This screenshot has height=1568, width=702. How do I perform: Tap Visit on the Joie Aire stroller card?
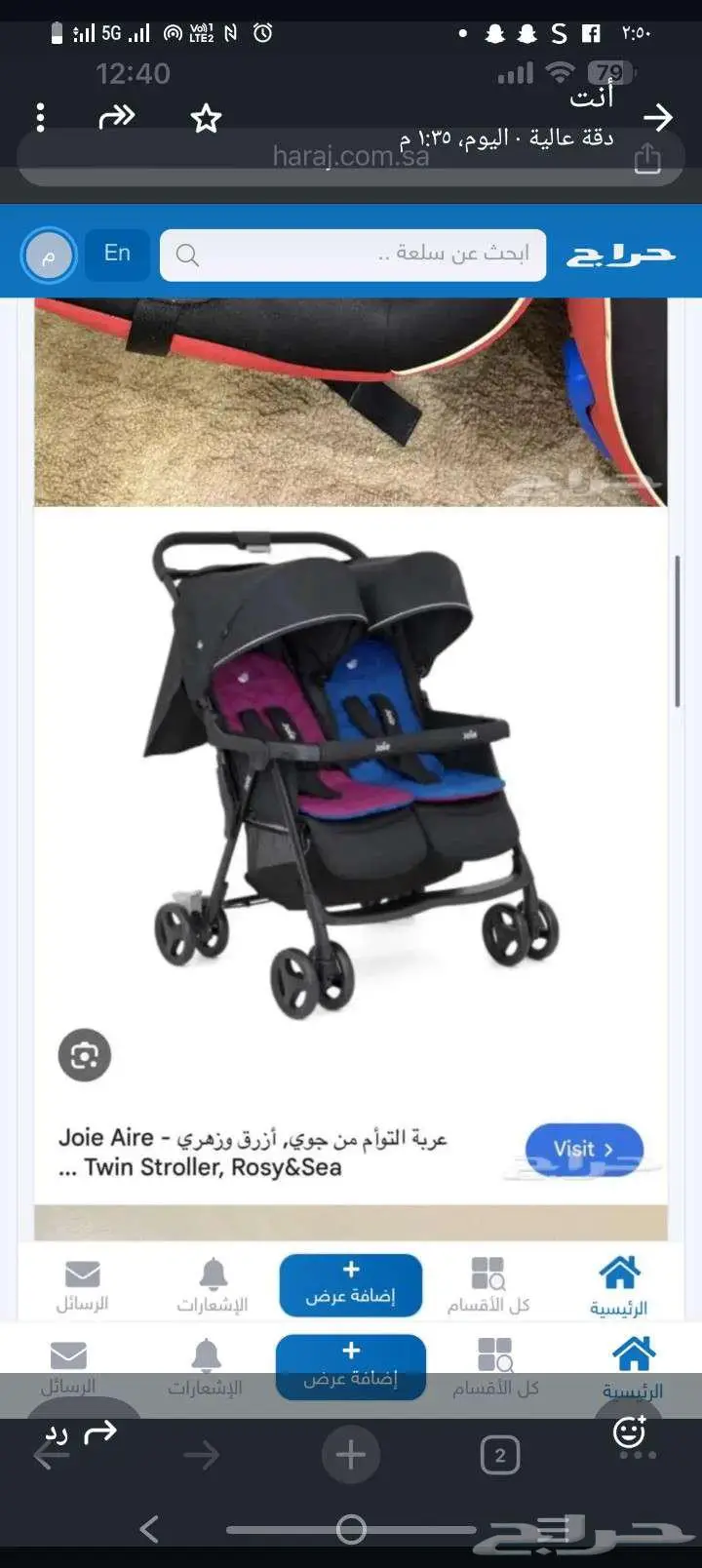[x=583, y=1149]
